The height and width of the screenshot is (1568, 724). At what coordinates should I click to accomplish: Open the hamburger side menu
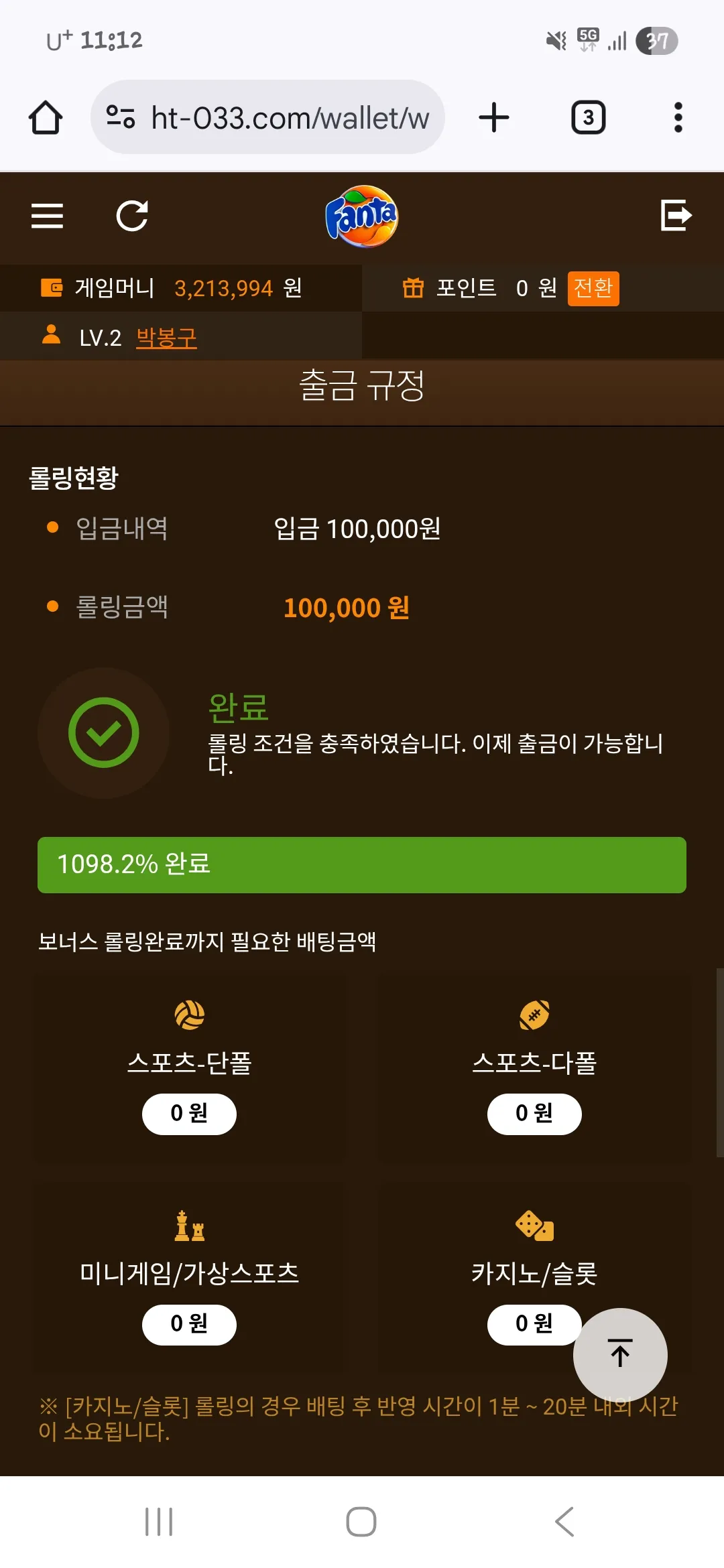(47, 216)
